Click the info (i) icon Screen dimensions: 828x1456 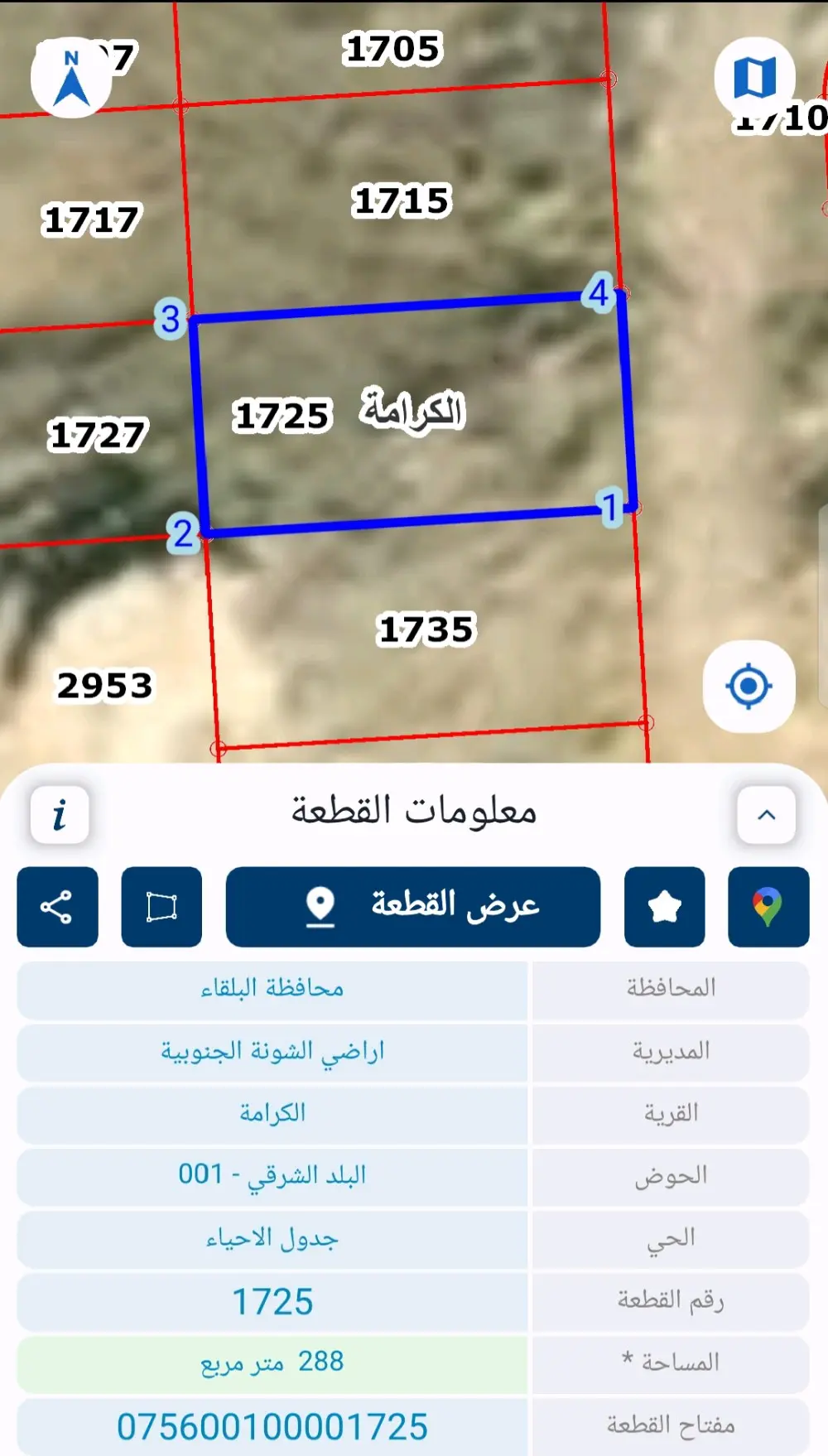(x=58, y=815)
